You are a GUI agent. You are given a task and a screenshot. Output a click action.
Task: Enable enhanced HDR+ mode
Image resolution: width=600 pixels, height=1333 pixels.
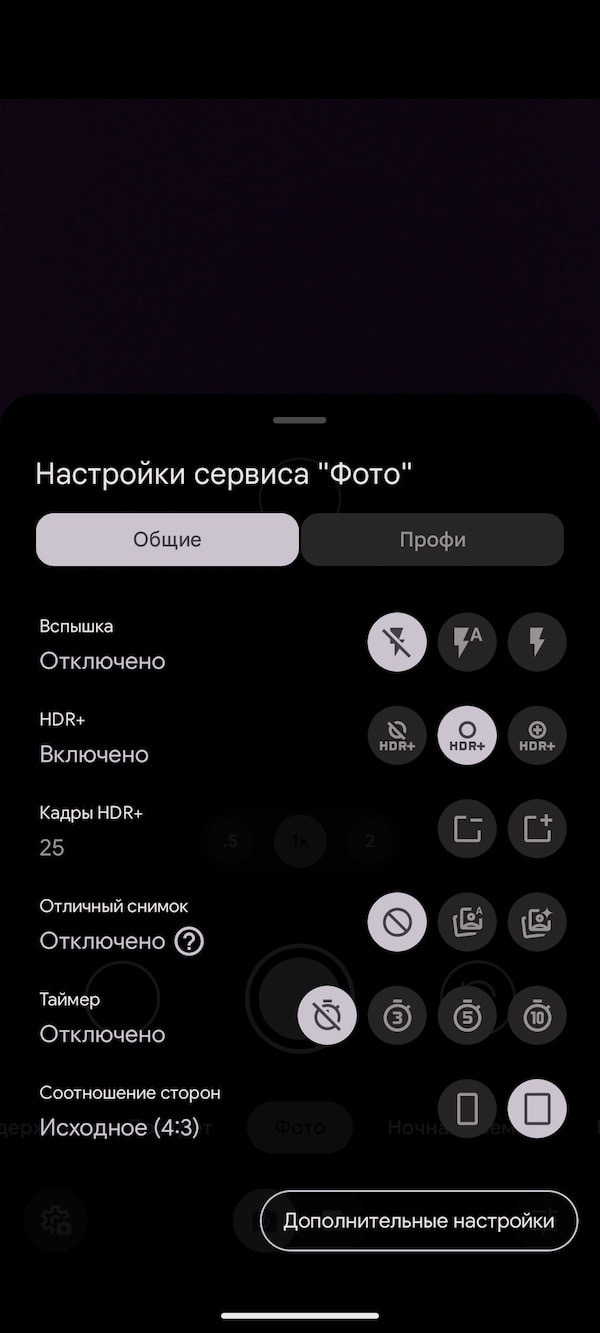[537, 735]
